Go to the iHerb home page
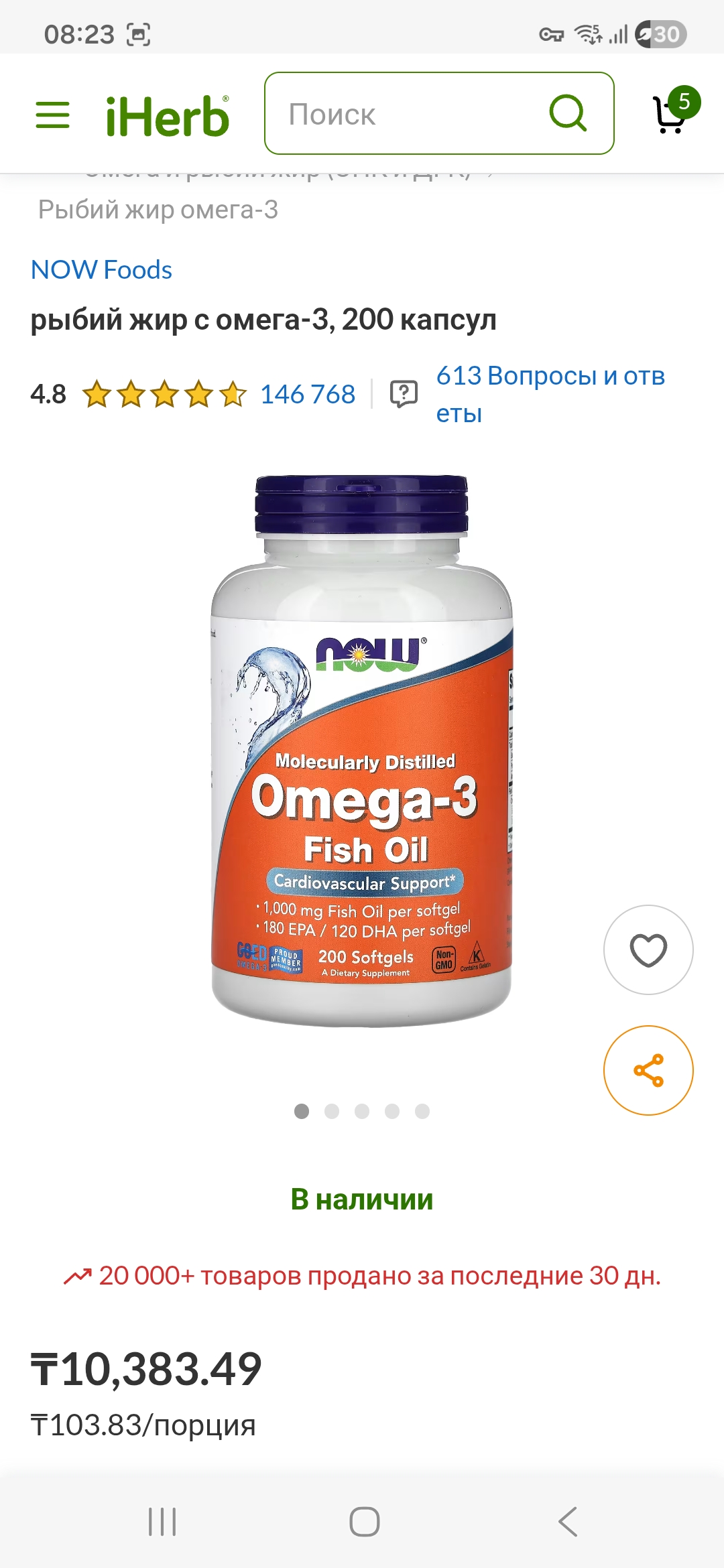 168,116
